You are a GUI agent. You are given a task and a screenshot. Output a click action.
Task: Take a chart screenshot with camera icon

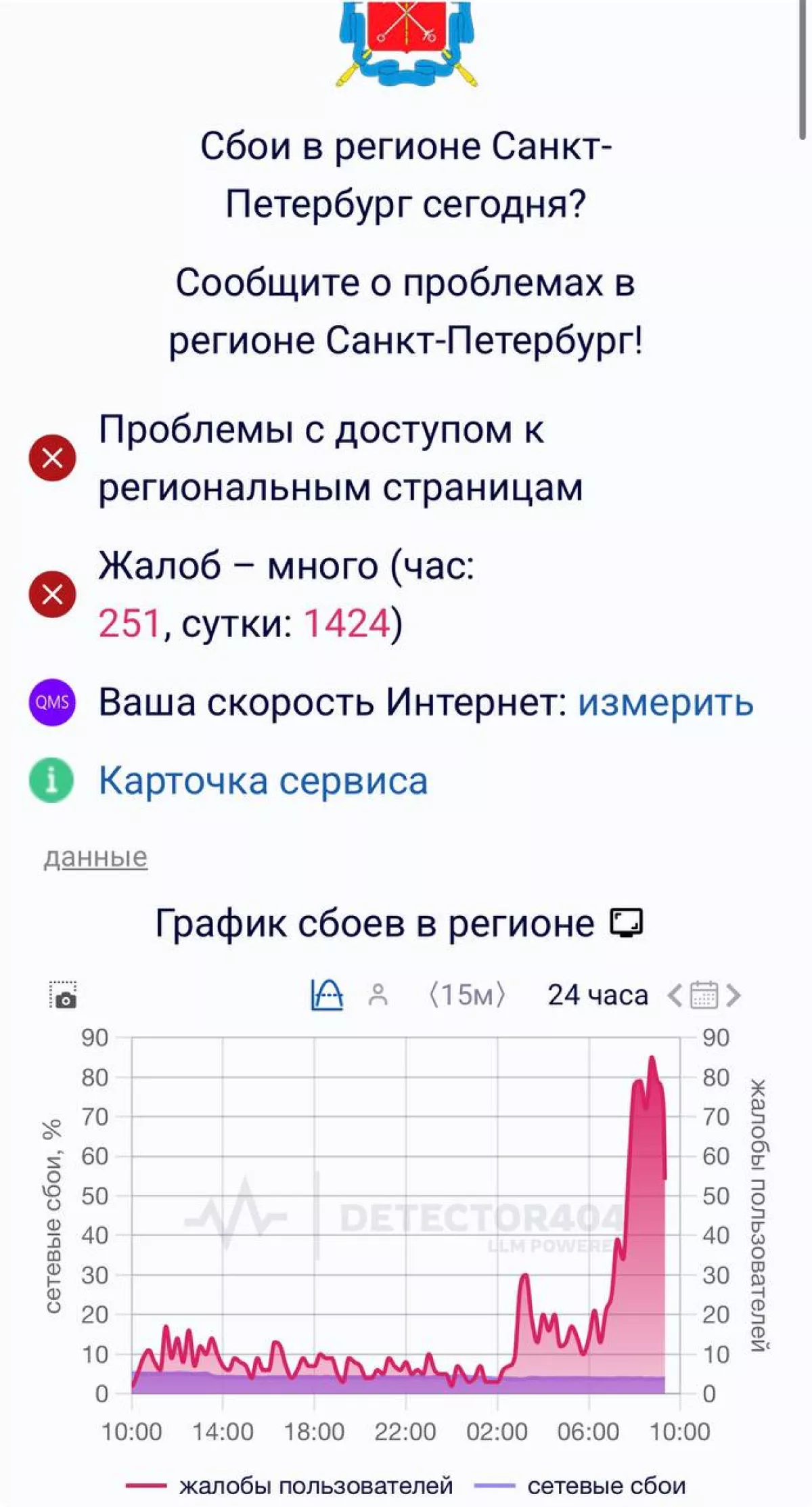[63, 995]
